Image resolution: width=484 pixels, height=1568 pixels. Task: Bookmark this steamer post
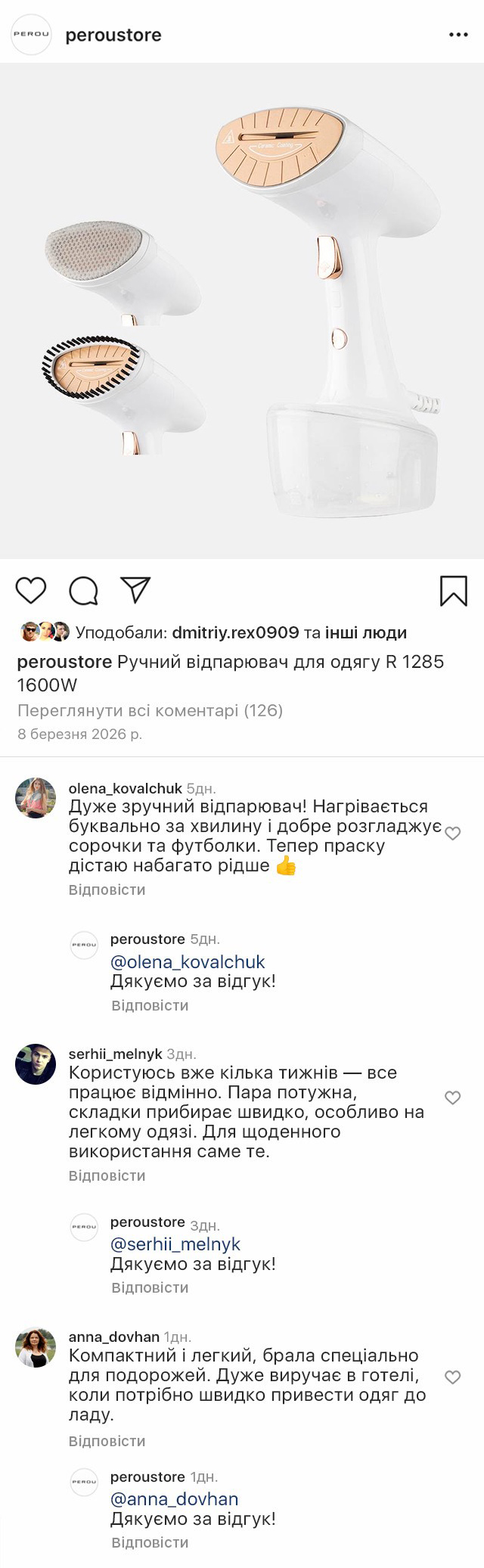point(453,591)
